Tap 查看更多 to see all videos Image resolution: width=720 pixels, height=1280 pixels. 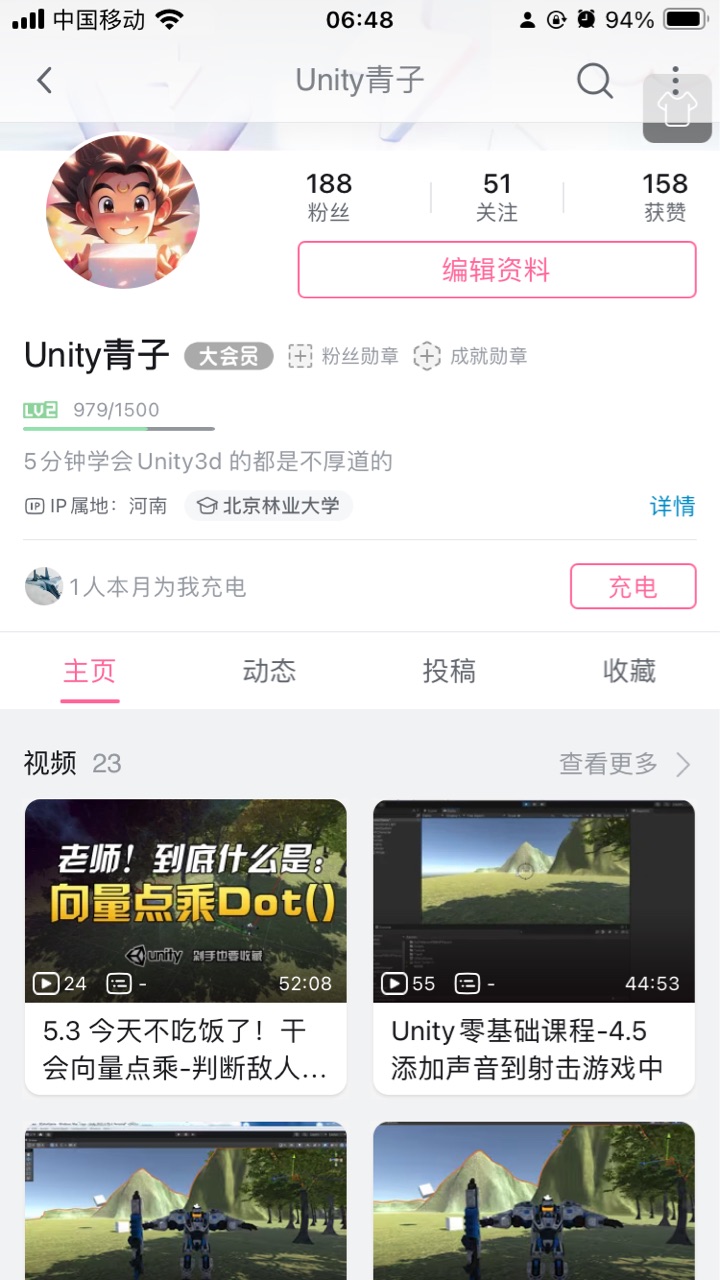click(x=624, y=764)
